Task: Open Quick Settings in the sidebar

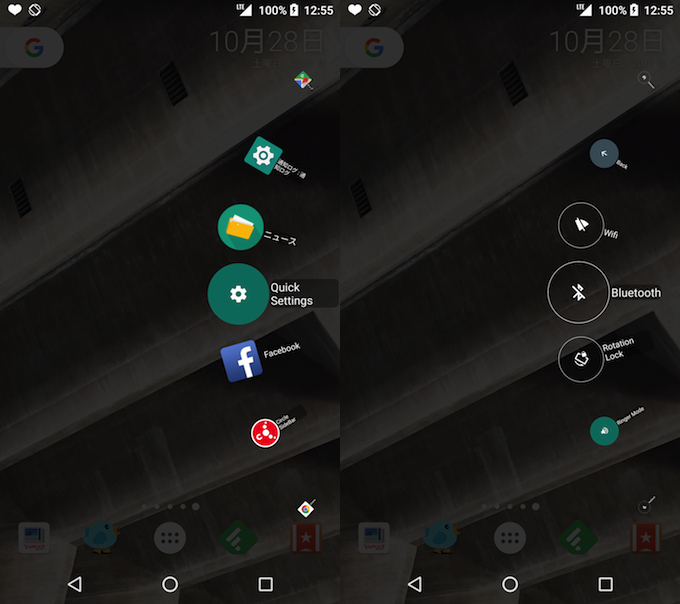Action: click(x=238, y=294)
